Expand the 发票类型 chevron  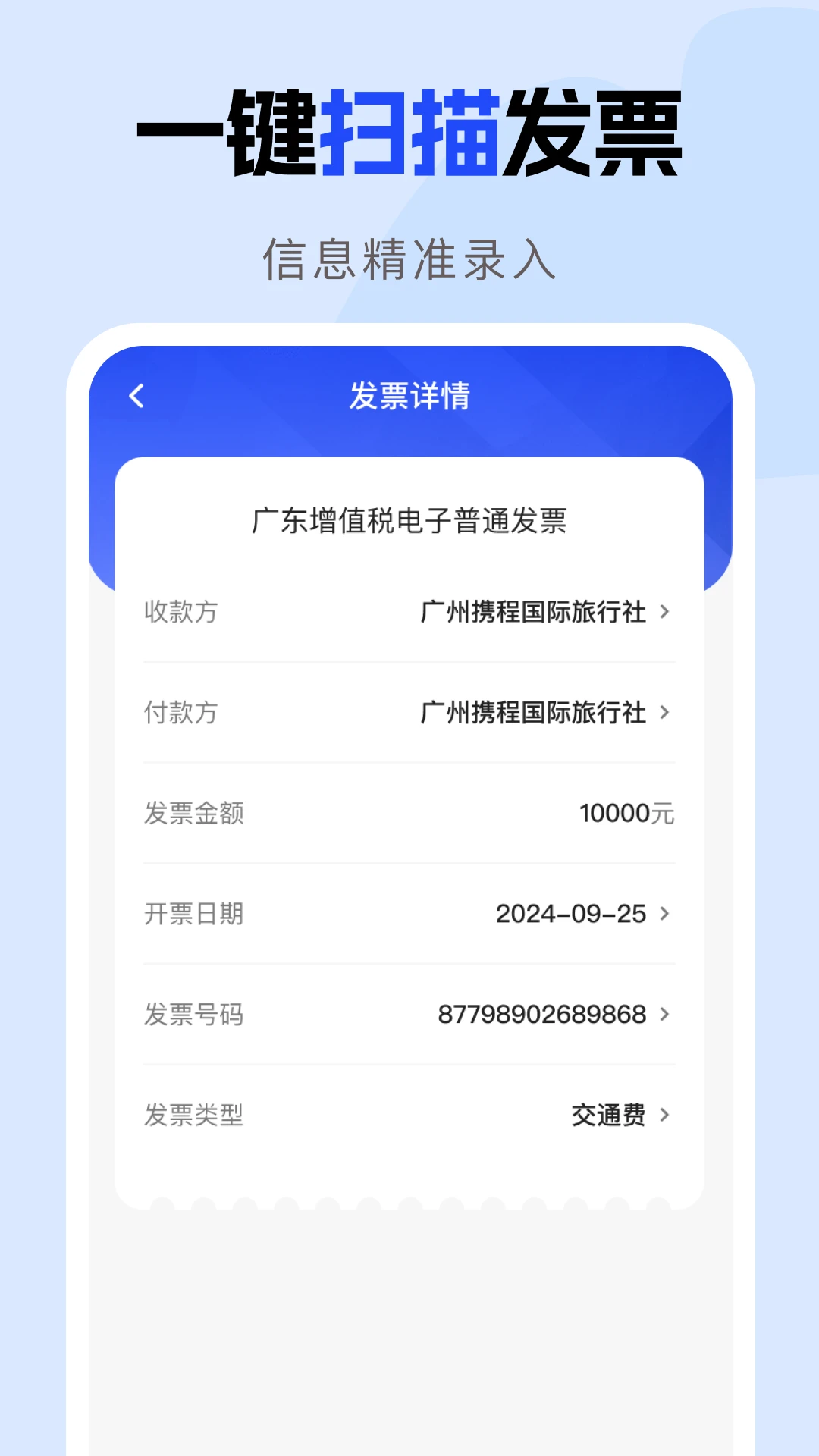coord(664,1116)
